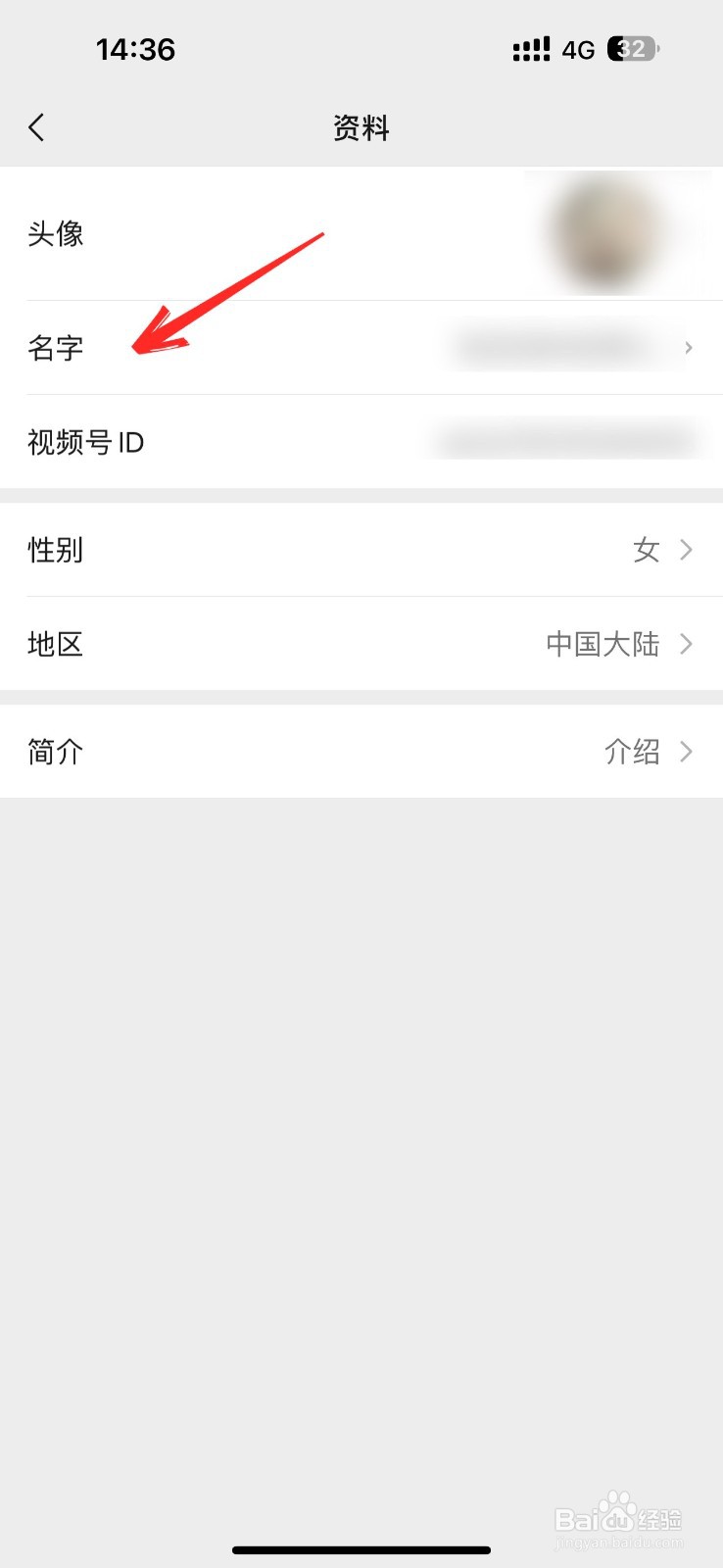Tap the clock showing 14:36

[x=136, y=49]
